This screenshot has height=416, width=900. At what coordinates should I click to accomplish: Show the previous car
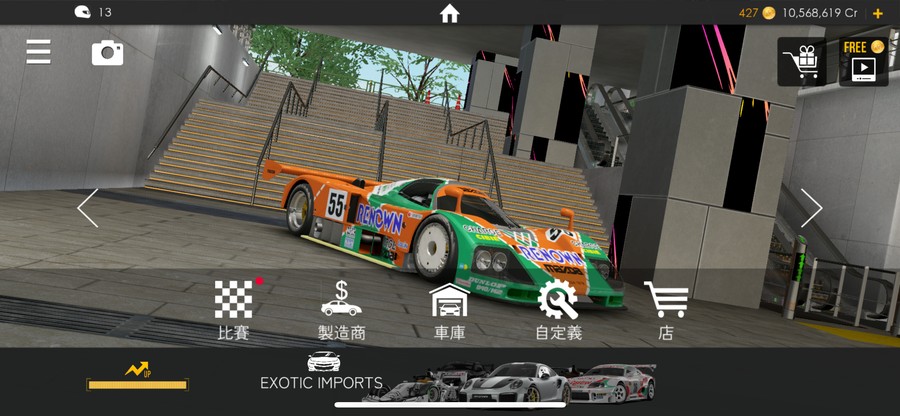click(x=88, y=208)
